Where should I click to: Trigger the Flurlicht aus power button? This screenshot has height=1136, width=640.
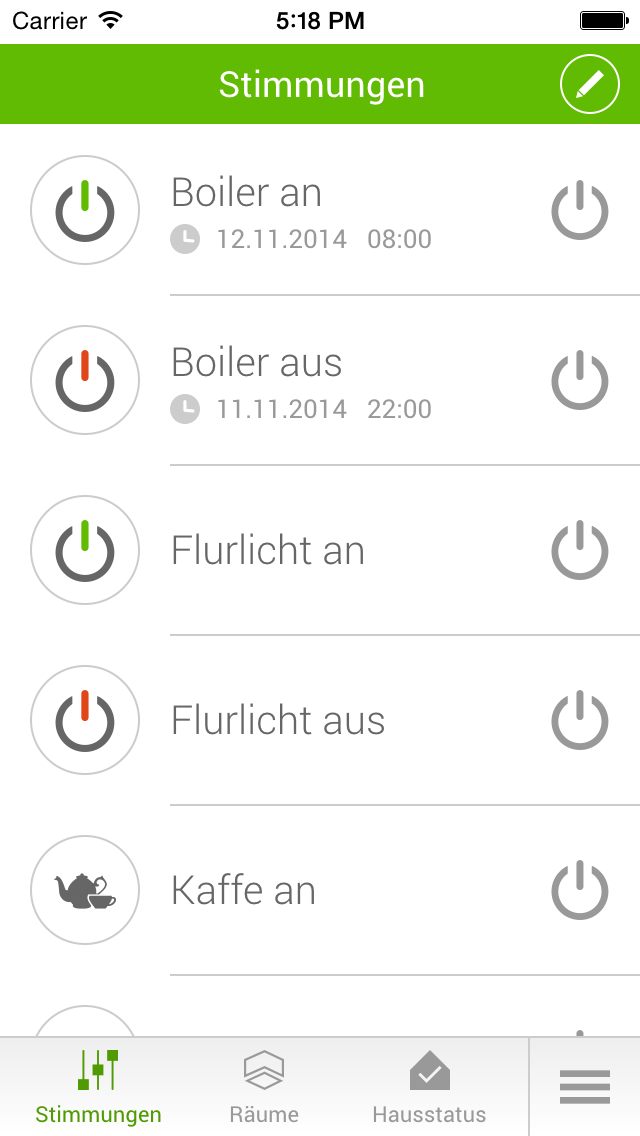pos(579,720)
